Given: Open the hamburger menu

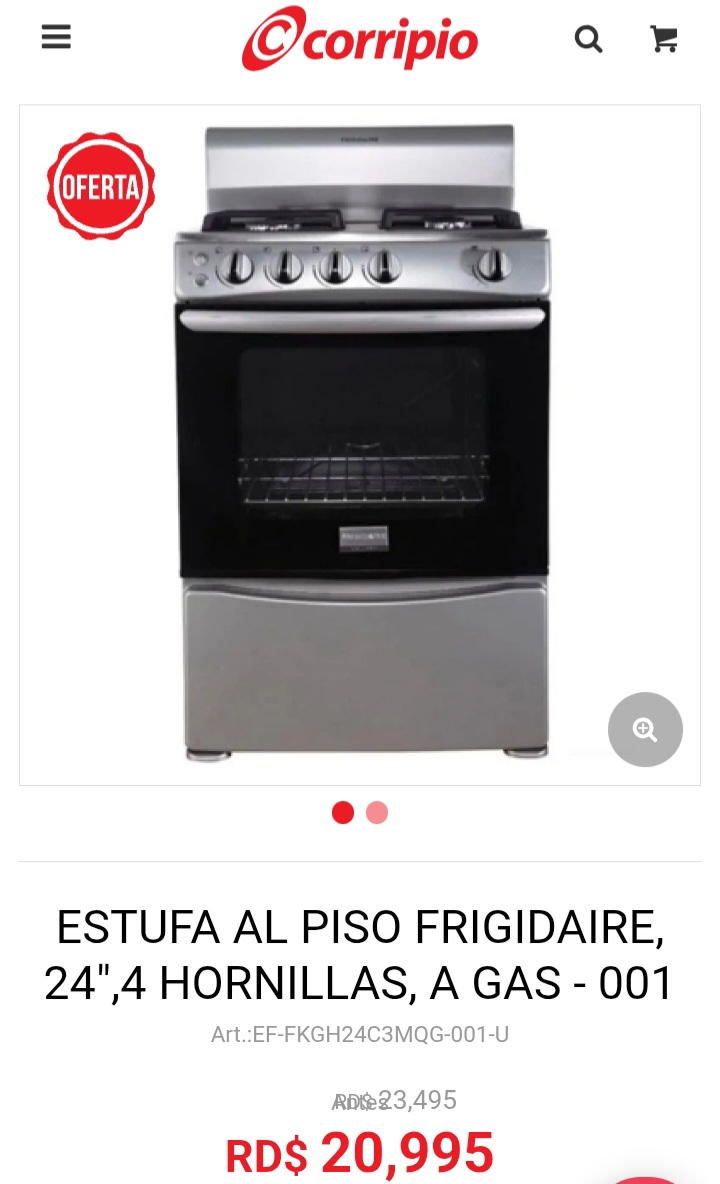Looking at the screenshot, I should [x=56, y=36].
